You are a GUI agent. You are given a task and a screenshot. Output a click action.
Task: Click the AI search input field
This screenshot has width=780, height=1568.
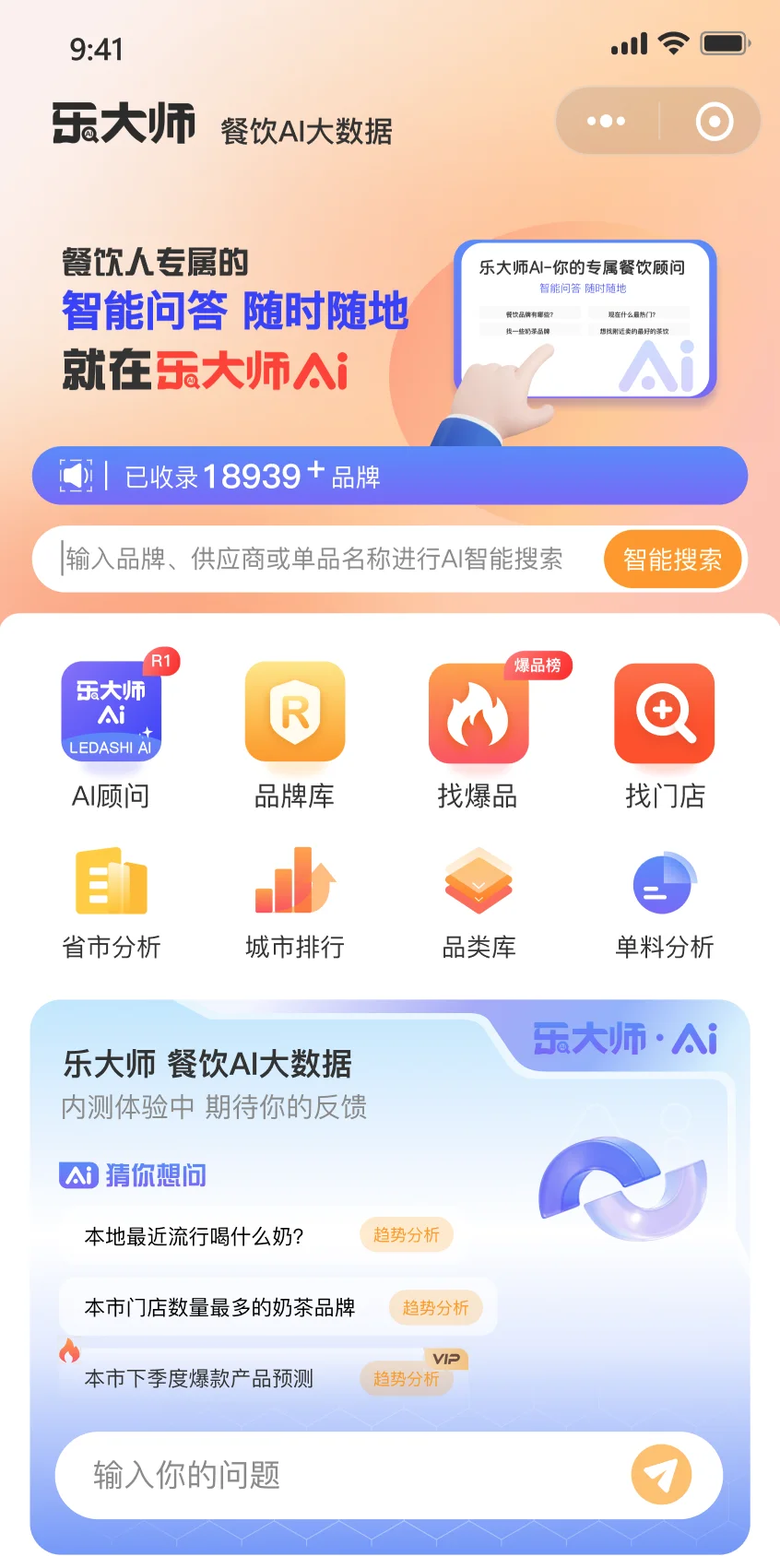pyautogui.click(x=313, y=559)
